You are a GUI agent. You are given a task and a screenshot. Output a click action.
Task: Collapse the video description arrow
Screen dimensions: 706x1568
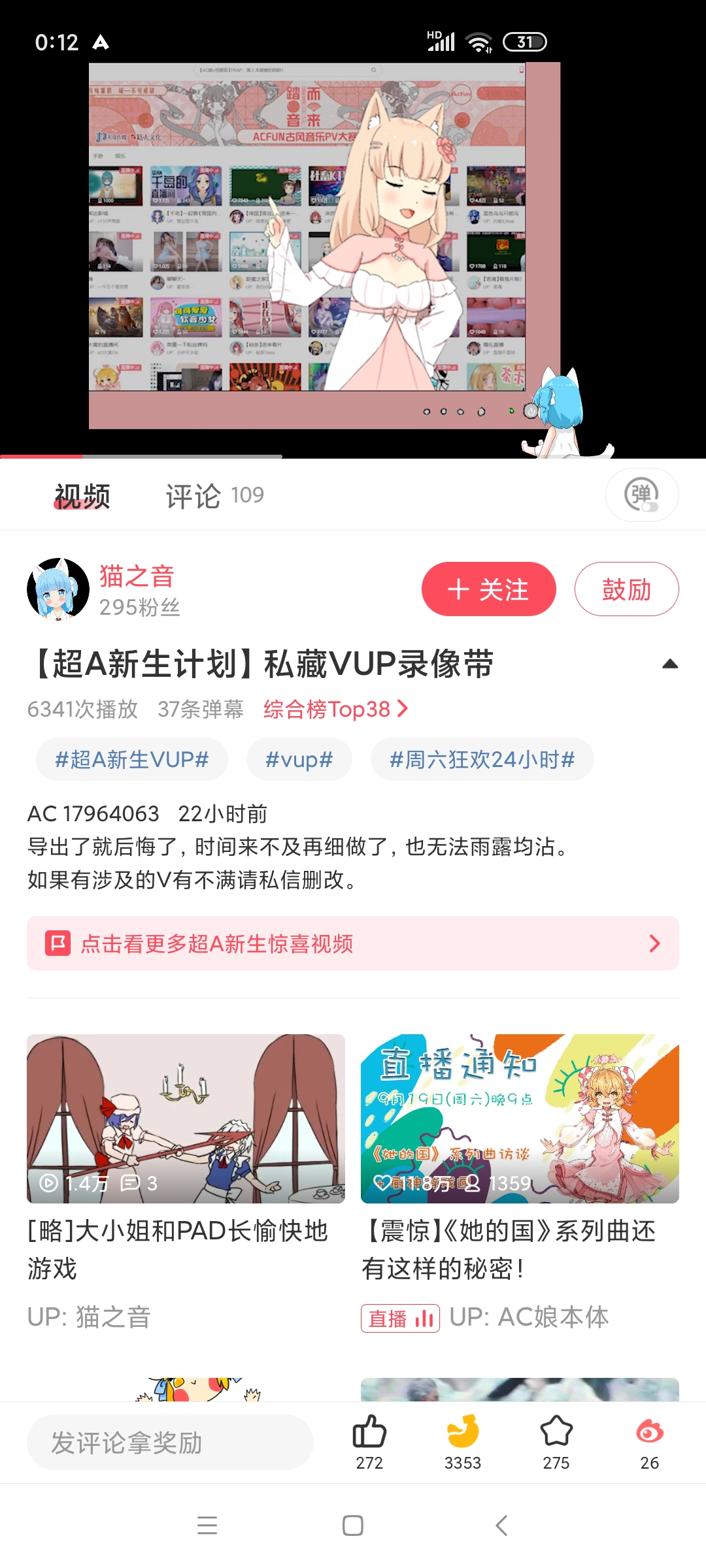[x=669, y=664]
